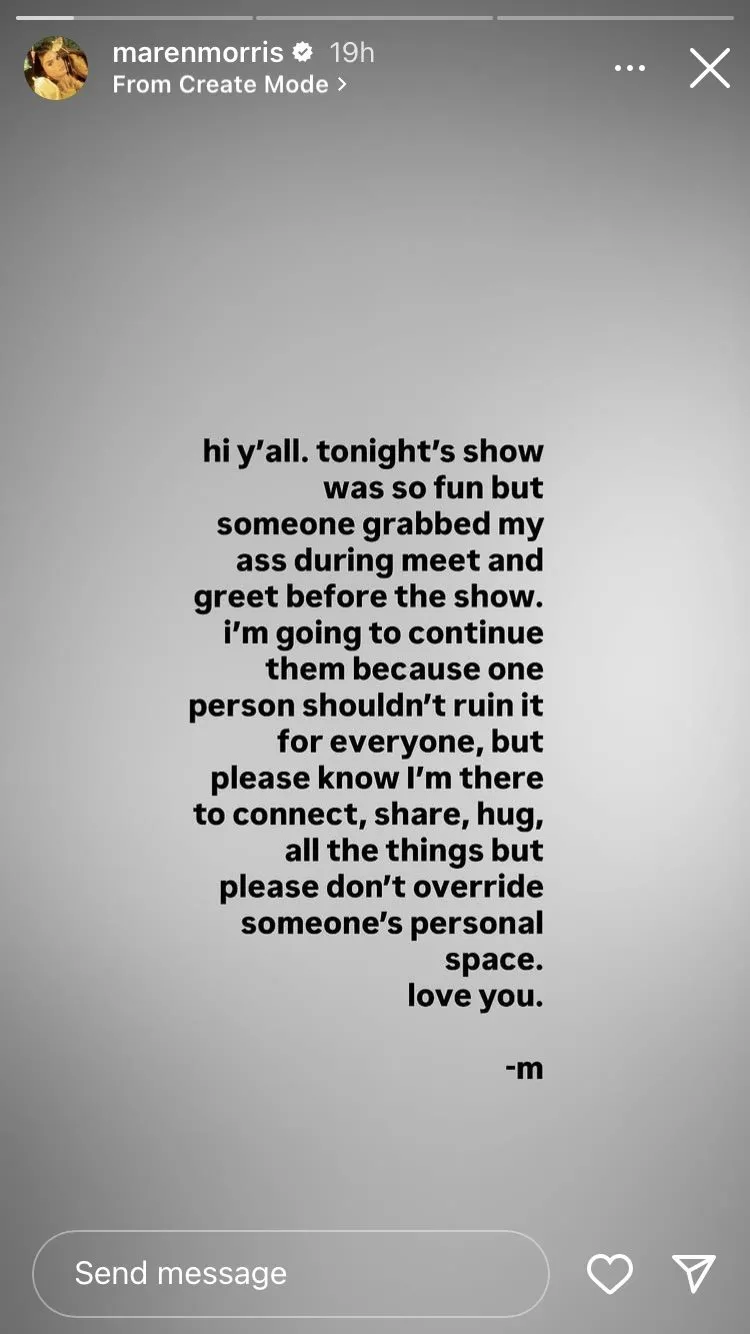Screen dimensions: 750x1334
Task: Click the 19h timestamp
Action: tap(351, 53)
